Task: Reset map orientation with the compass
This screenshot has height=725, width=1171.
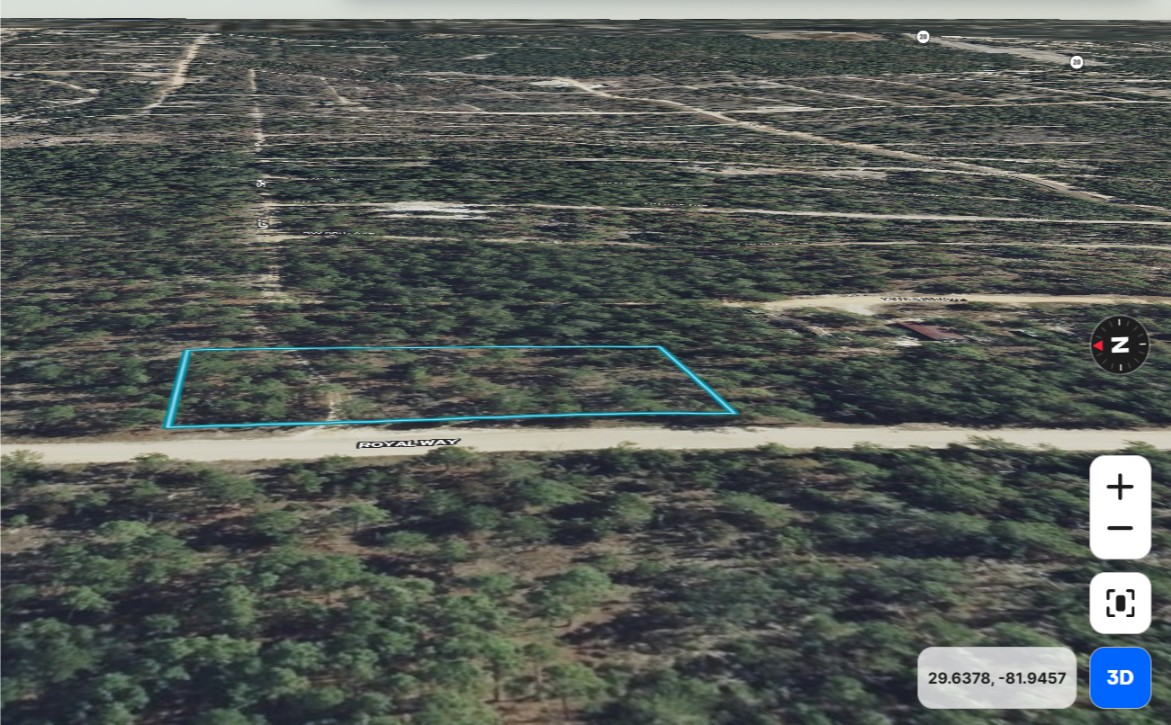Action: click(x=1119, y=345)
